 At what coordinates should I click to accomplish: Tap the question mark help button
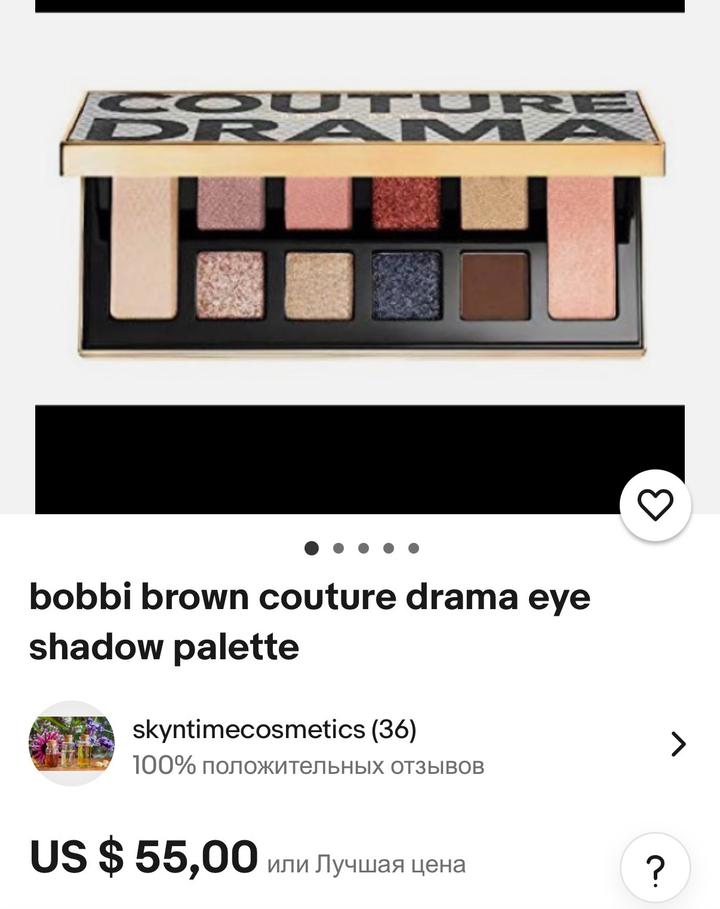pos(655,867)
